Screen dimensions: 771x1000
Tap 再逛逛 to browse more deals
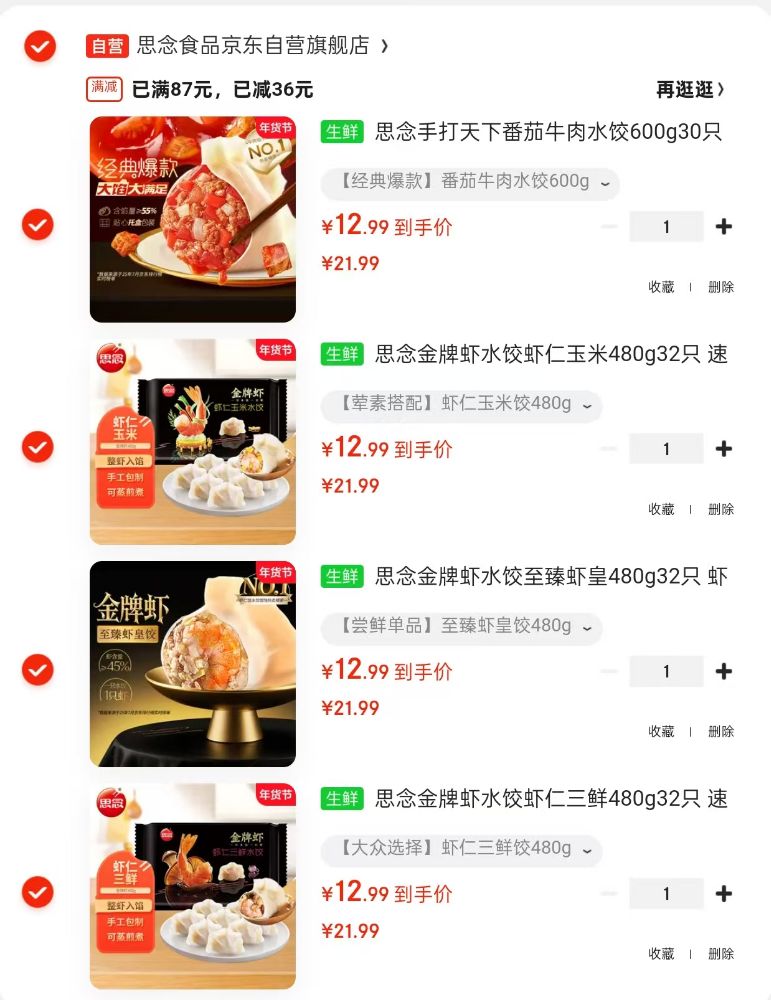(x=690, y=89)
